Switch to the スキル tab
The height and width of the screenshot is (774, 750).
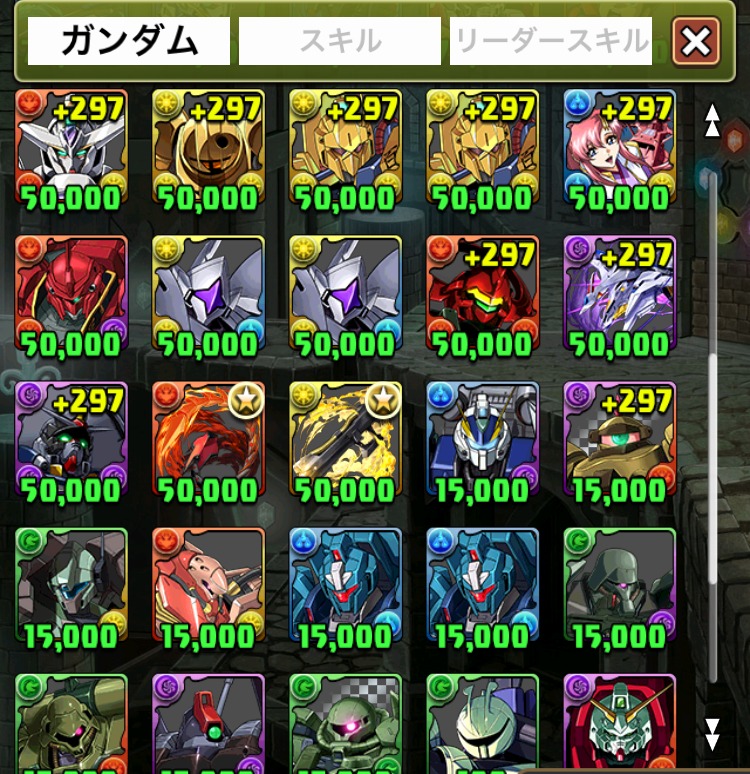pyautogui.click(x=339, y=41)
